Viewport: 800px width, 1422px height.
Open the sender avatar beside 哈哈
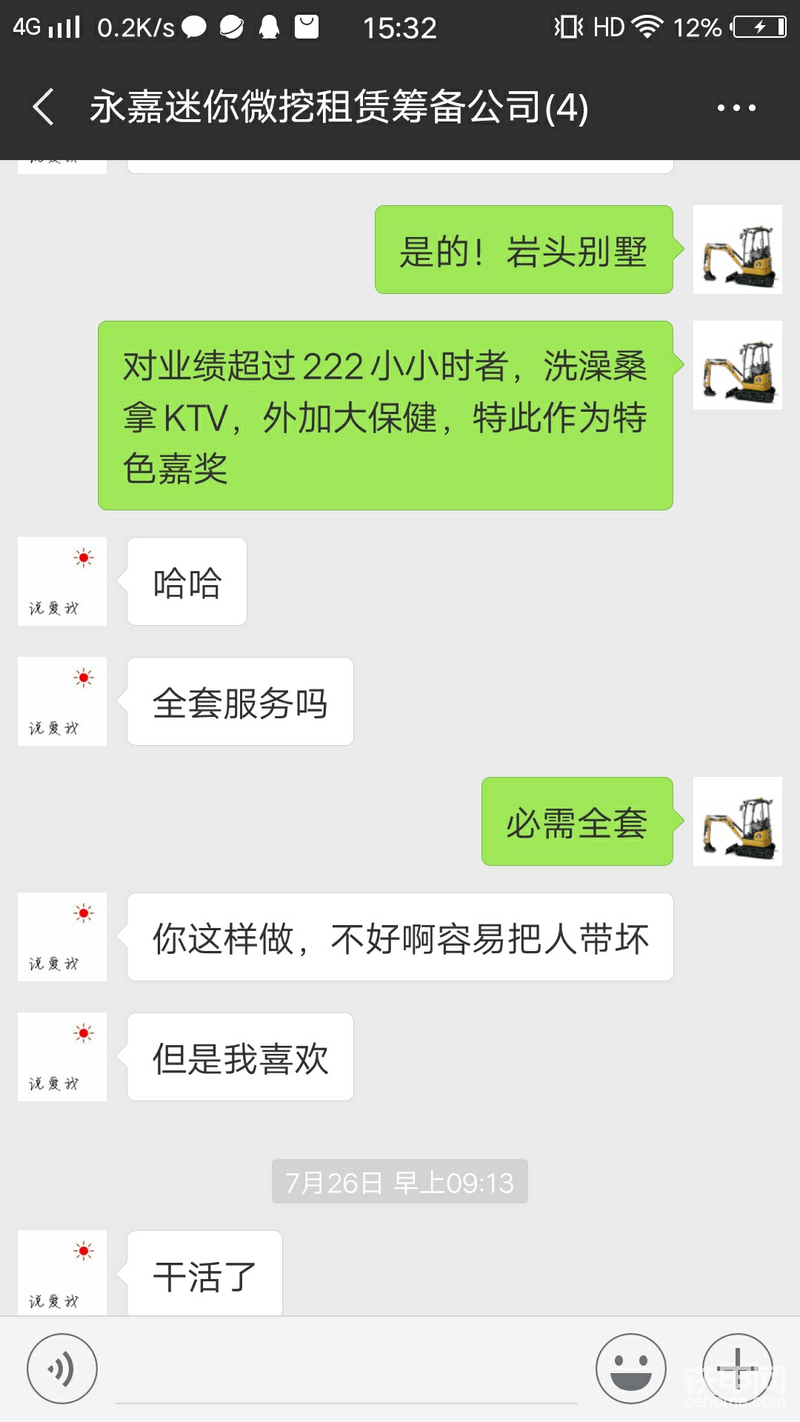point(62,582)
